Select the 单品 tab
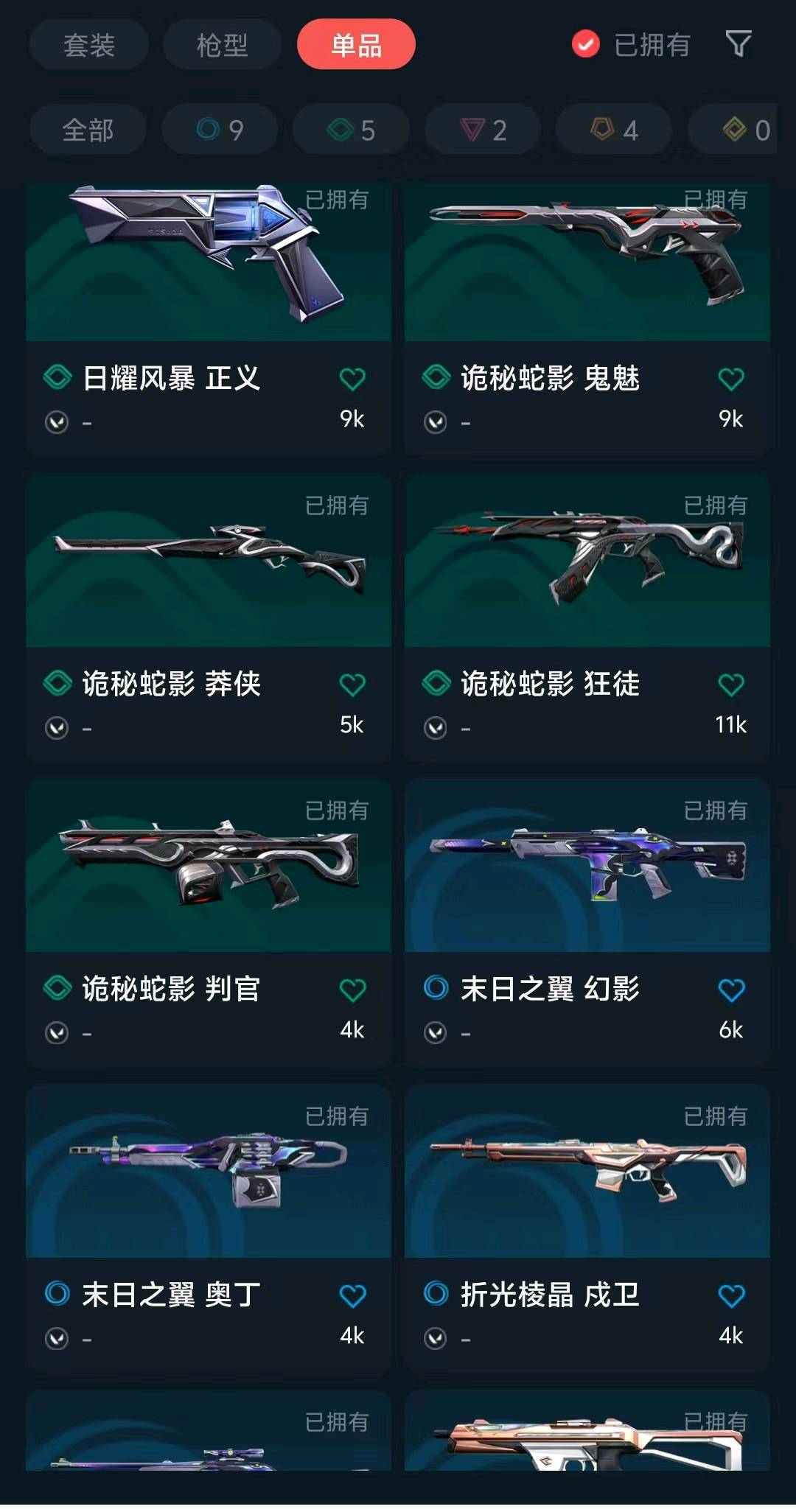The image size is (796, 1512). click(x=356, y=45)
